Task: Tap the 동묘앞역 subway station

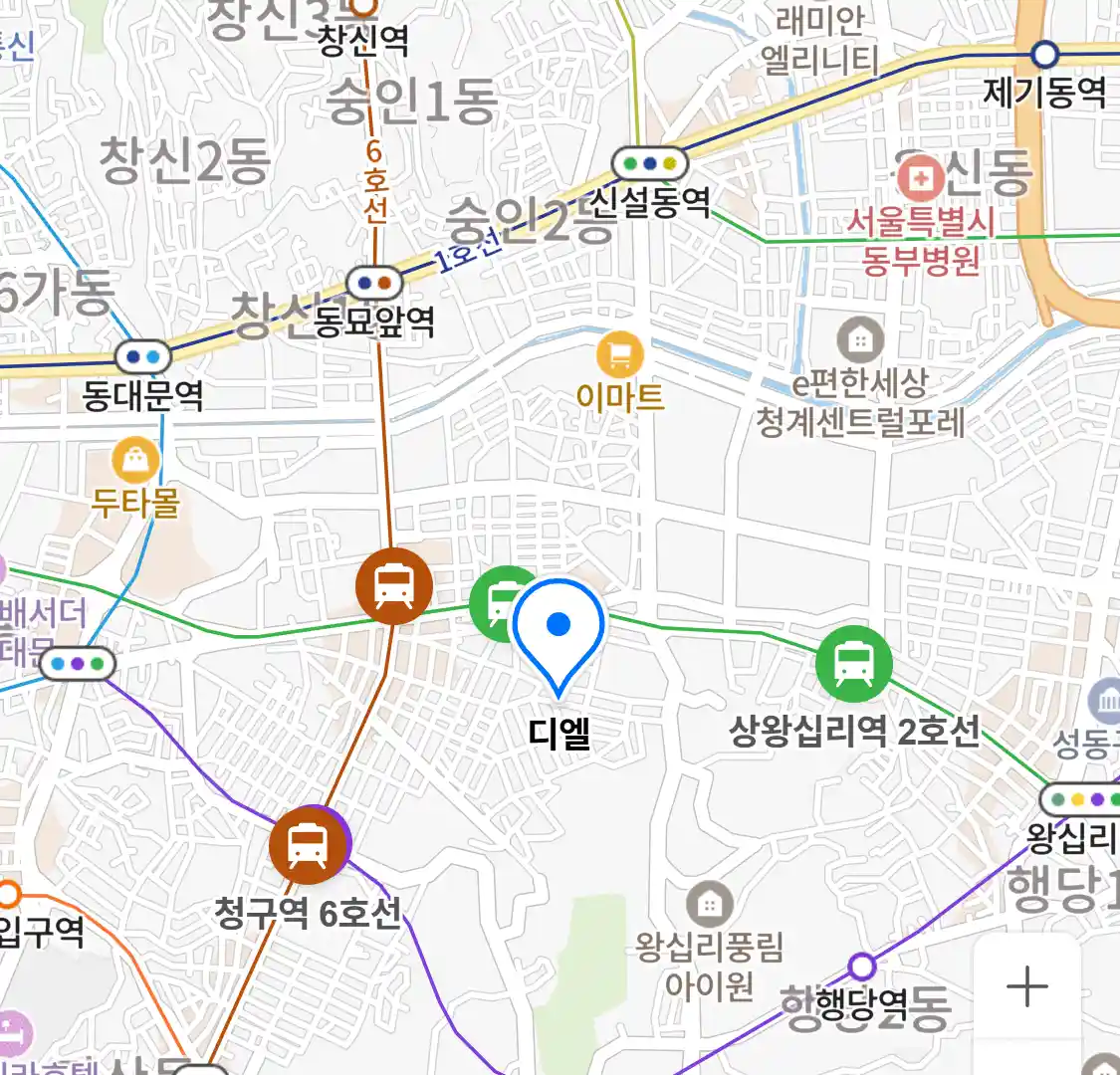Action: pos(374,284)
